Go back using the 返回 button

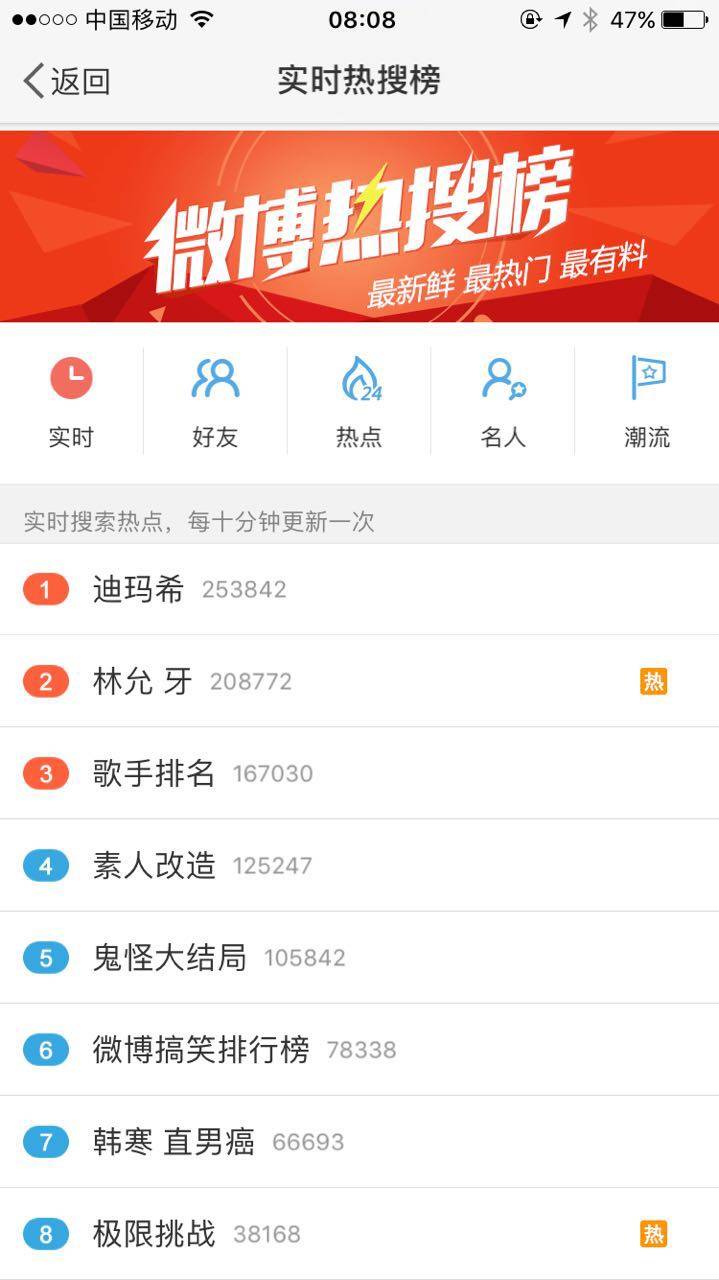tap(68, 81)
